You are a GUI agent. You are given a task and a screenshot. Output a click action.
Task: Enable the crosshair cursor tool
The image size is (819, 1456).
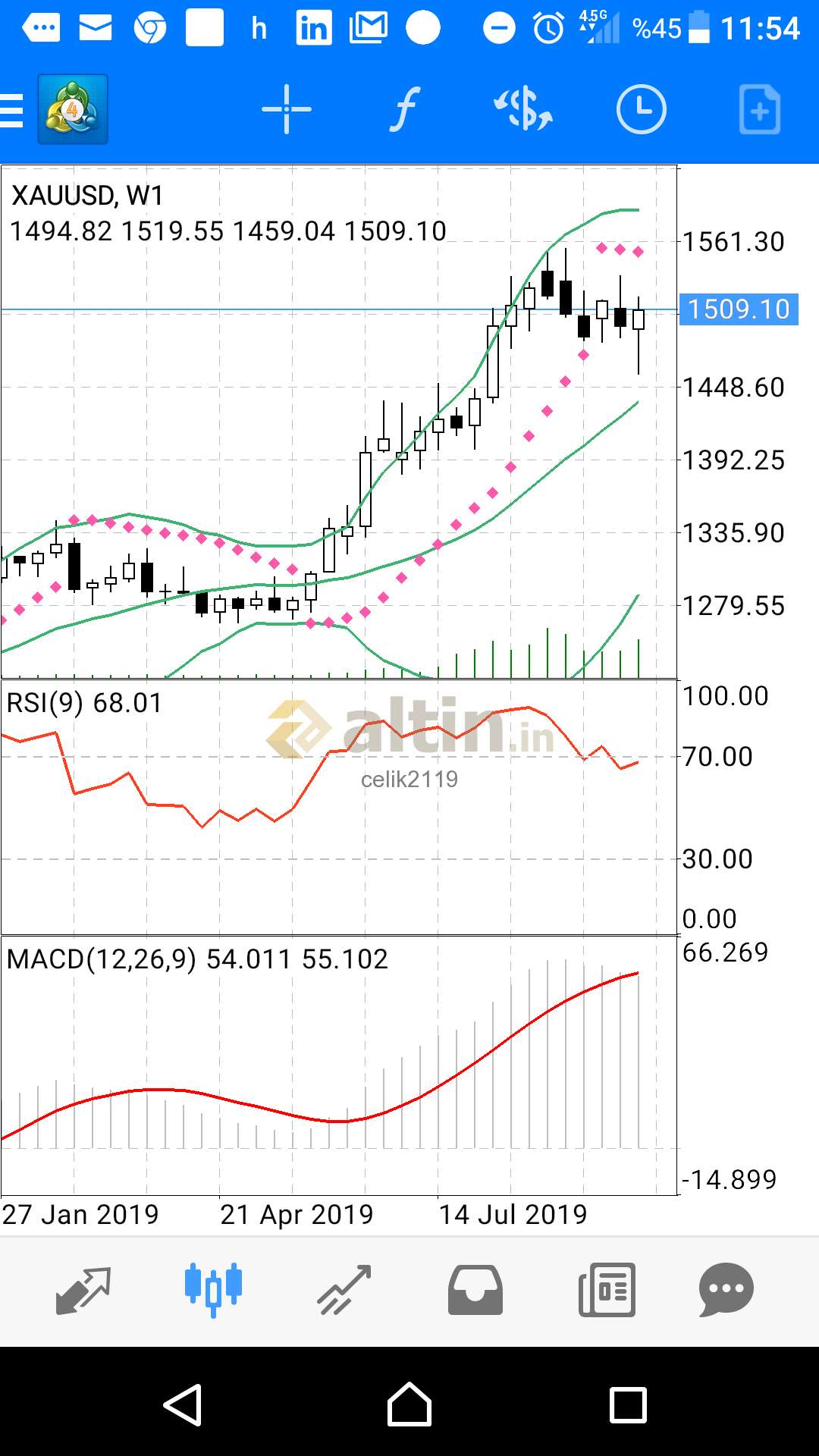point(287,110)
